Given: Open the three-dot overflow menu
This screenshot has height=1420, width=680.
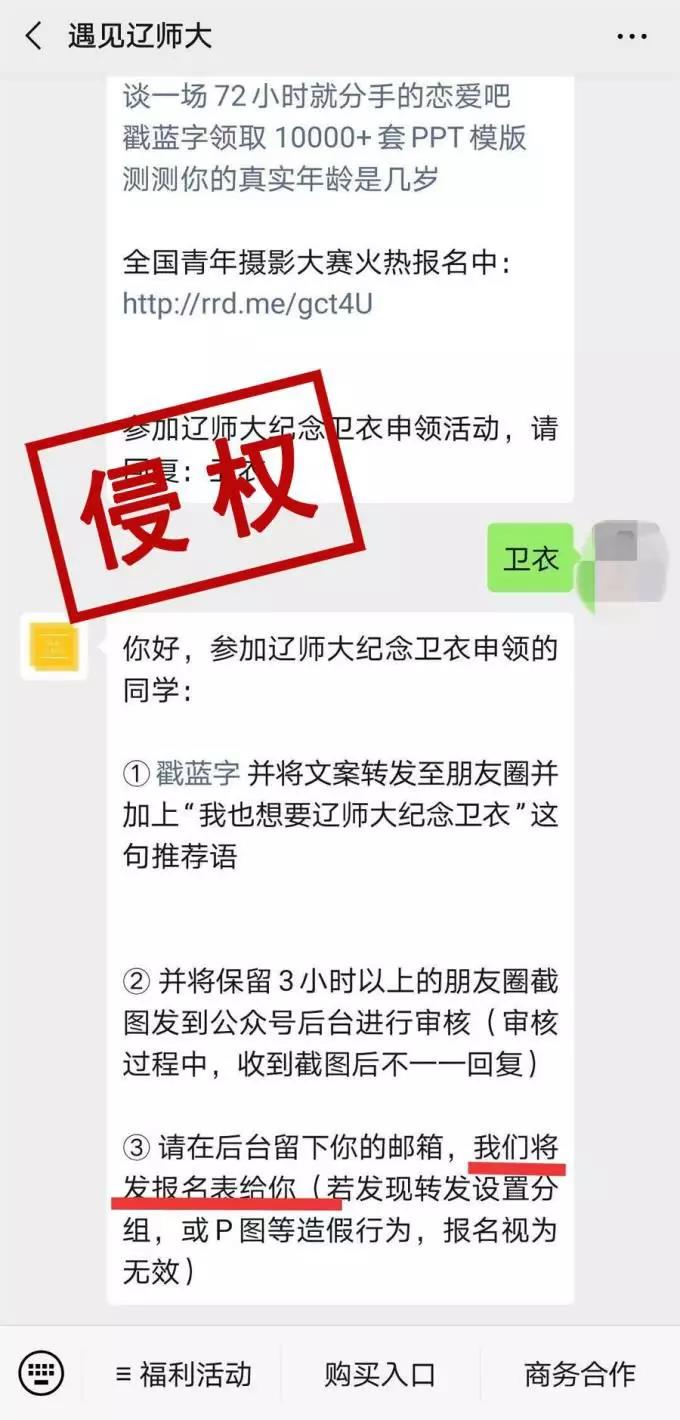Looking at the screenshot, I should click(631, 37).
